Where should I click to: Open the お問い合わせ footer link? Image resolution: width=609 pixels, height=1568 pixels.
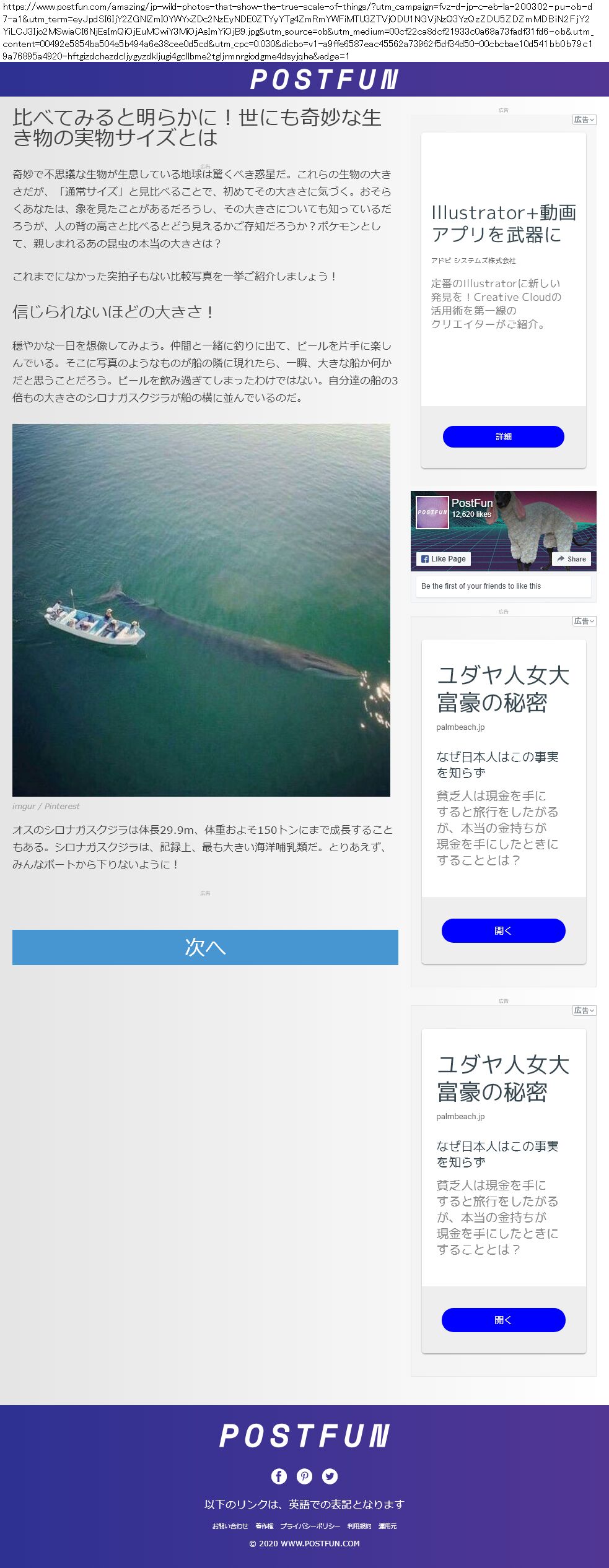tap(230, 1526)
